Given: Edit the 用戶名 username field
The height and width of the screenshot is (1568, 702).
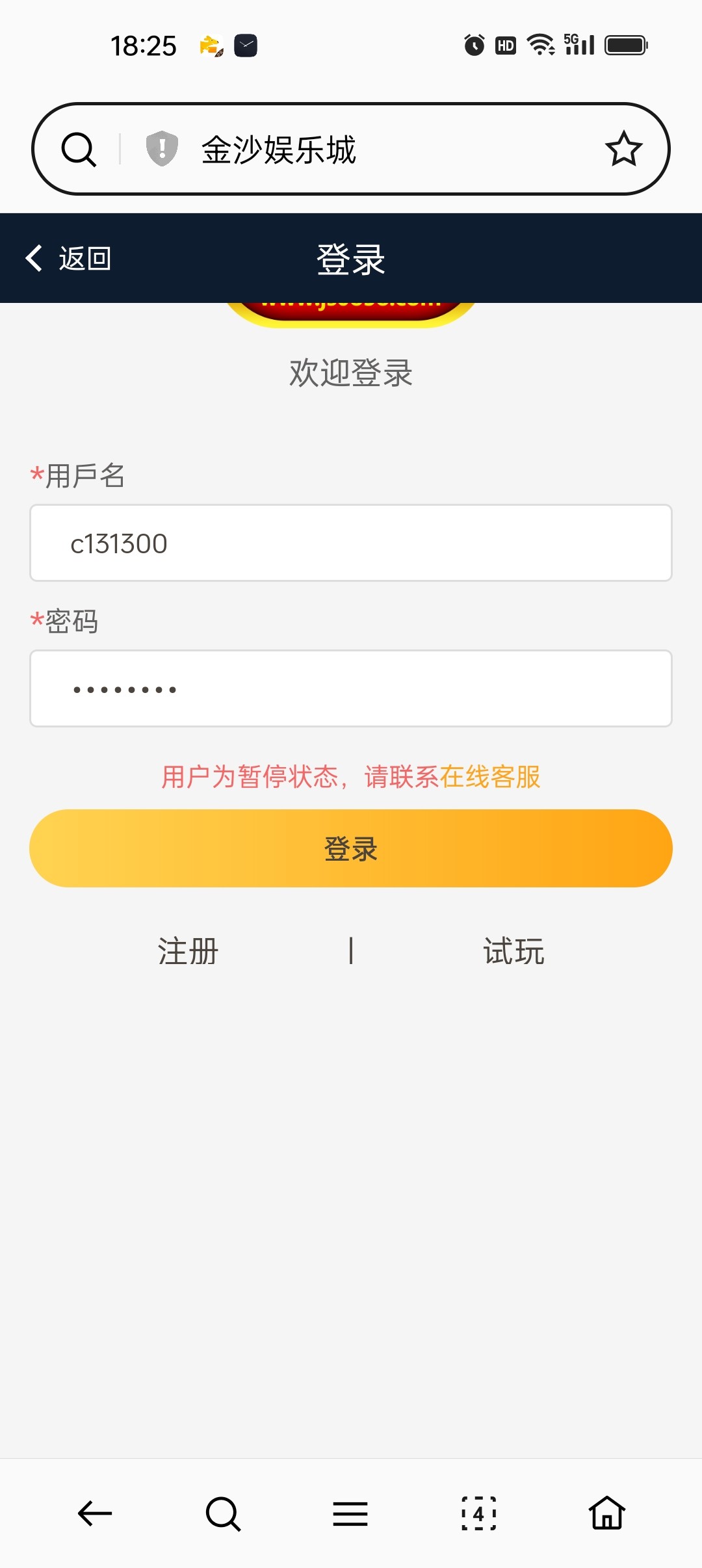Looking at the screenshot, I should (x=351, y=543).
